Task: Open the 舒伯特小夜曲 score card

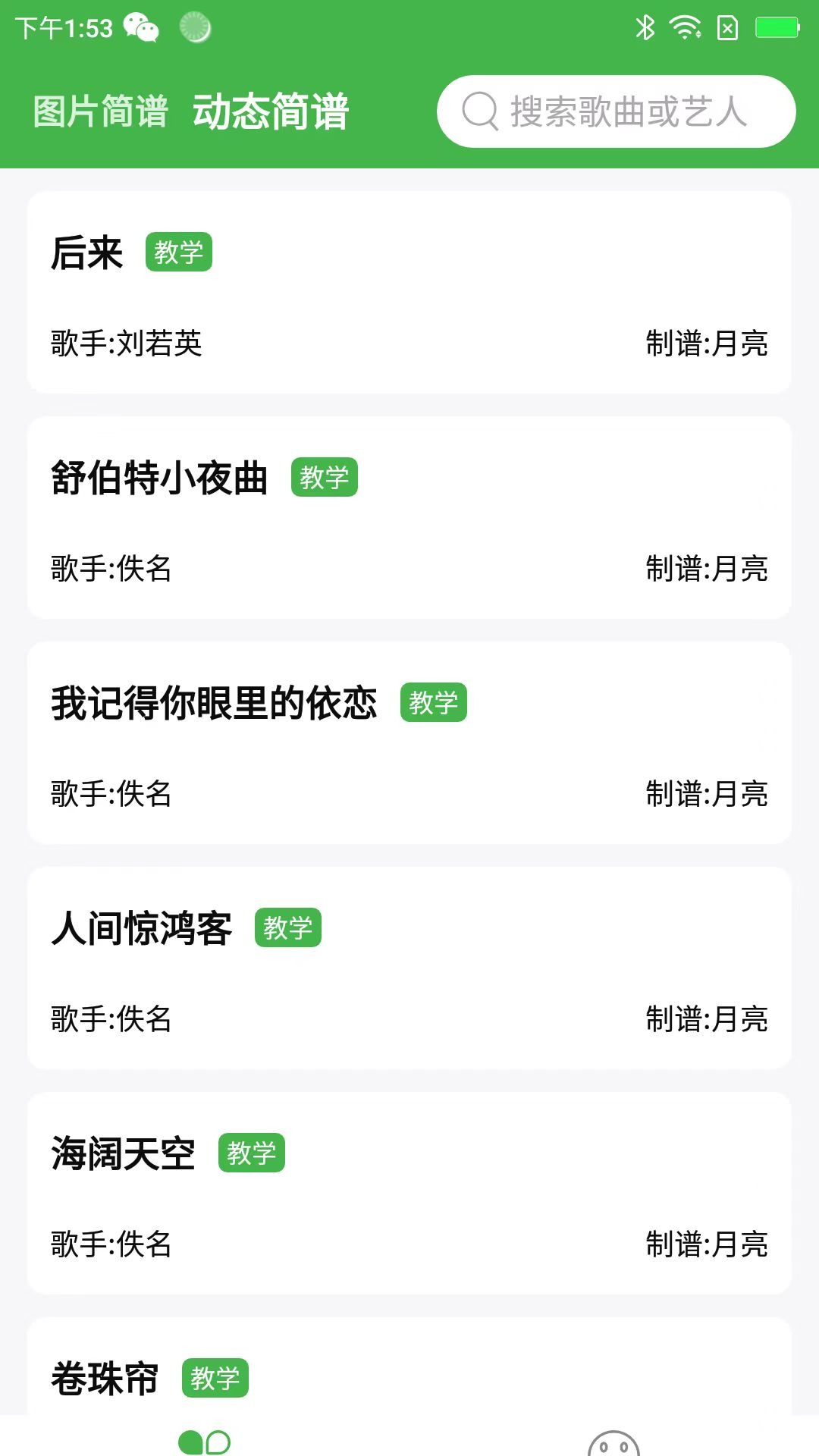Action: [x=409, y=518]
